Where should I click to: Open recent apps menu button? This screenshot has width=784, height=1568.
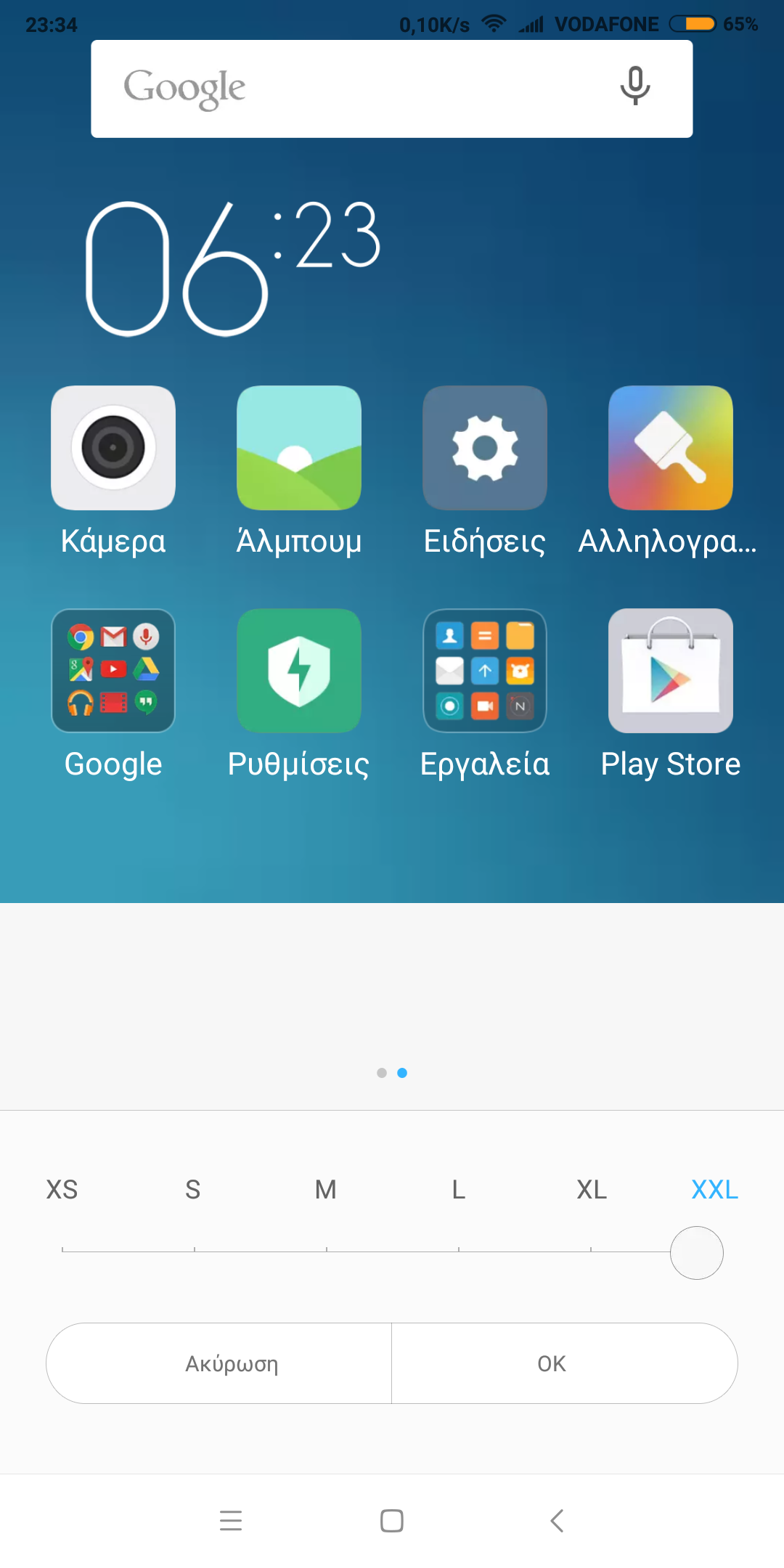coord(231,1521)
